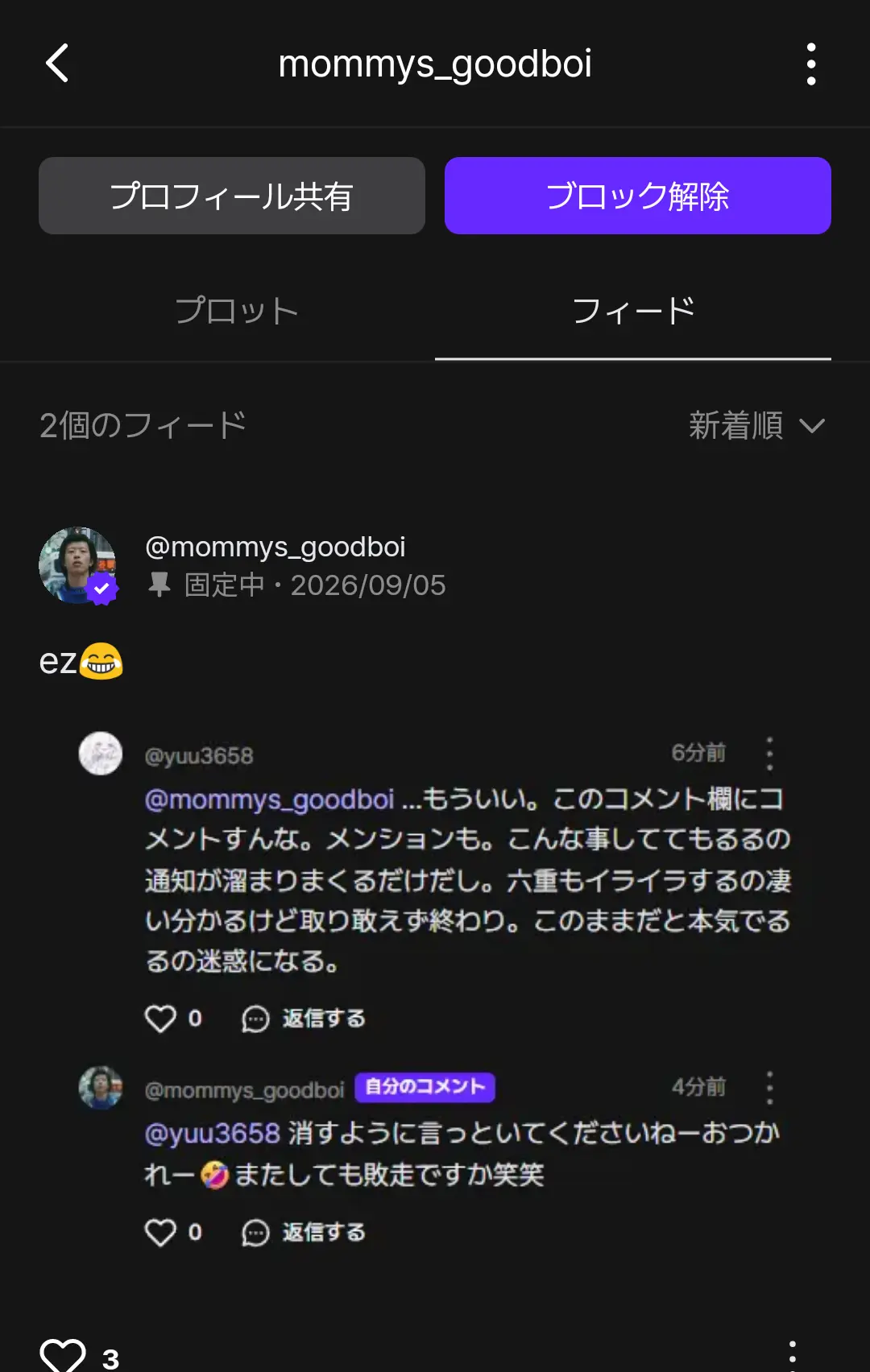Unblock user with ブロック解除 button

[638, 196]
